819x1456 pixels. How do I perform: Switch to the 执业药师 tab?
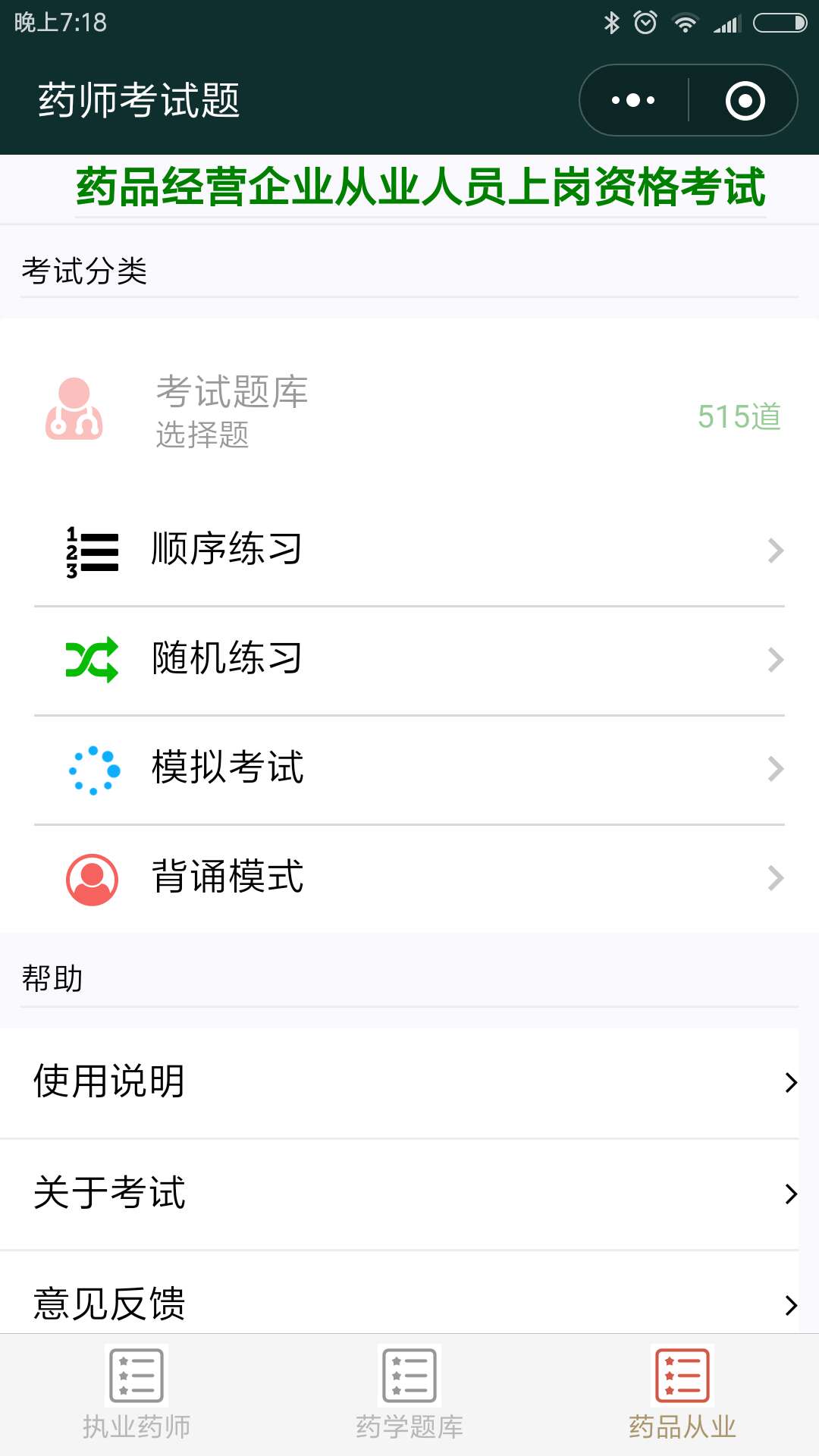tap(136, 1394)
